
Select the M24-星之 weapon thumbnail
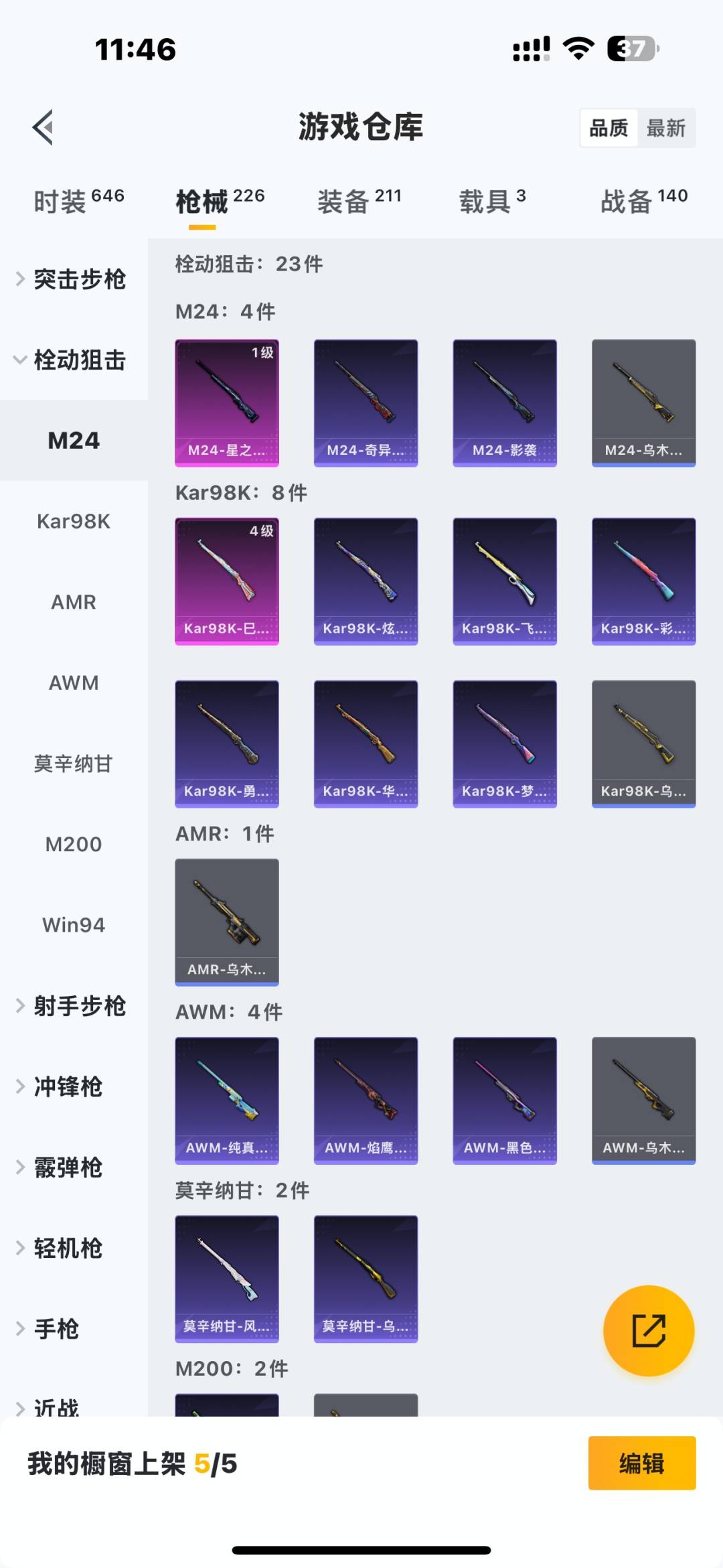(x=226, y=401)
